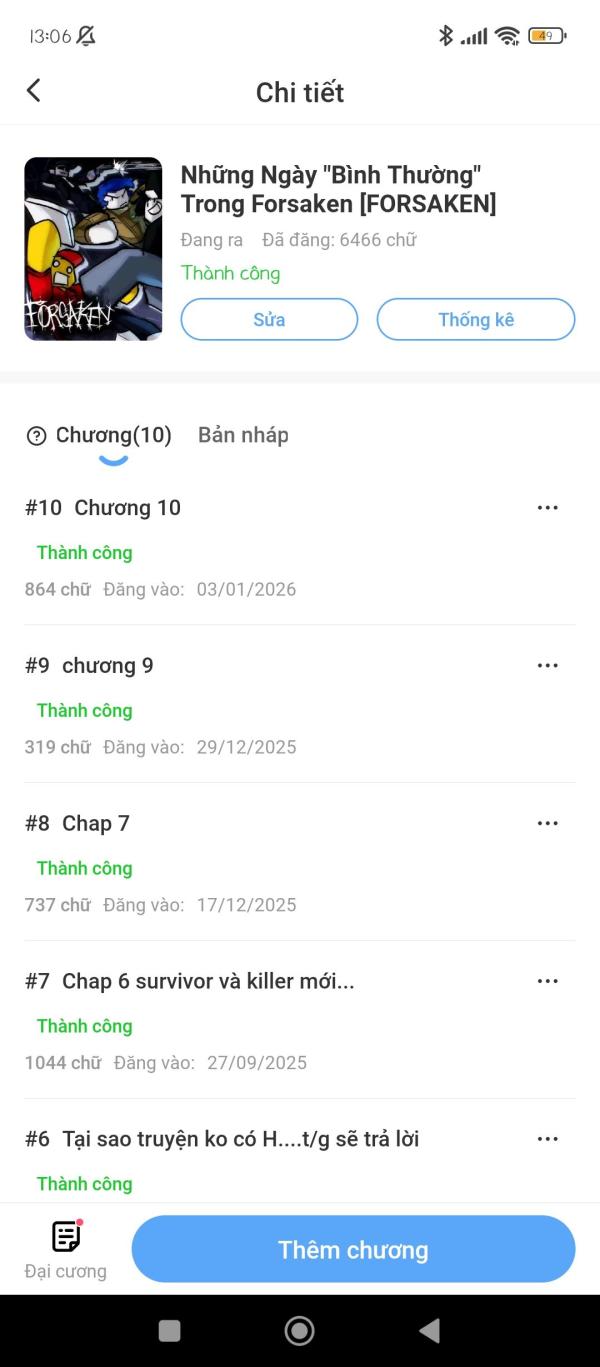
Task: Open chapter #9 chương 9
Action: pyautogui.click(x=107, y=666)
